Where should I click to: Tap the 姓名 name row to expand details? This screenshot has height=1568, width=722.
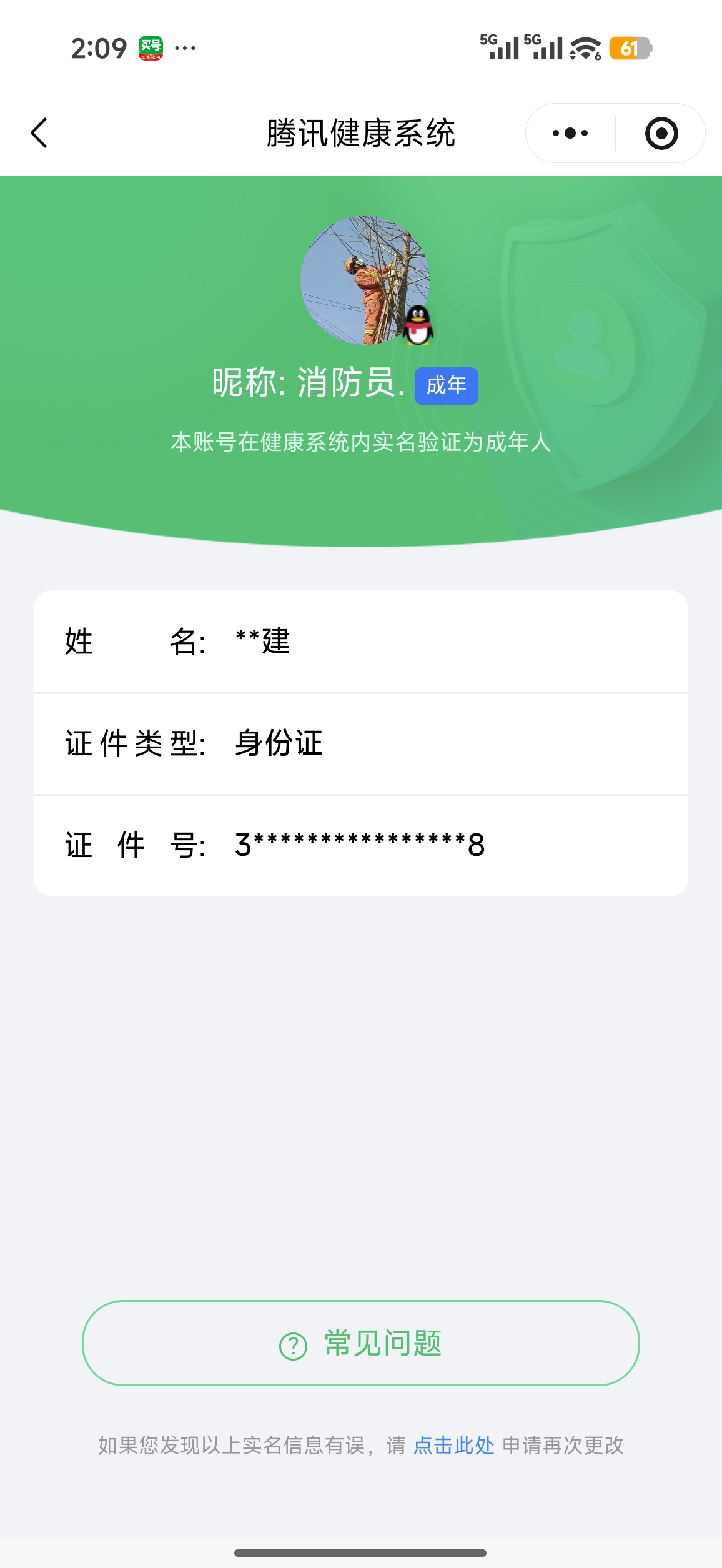[361, 642]
